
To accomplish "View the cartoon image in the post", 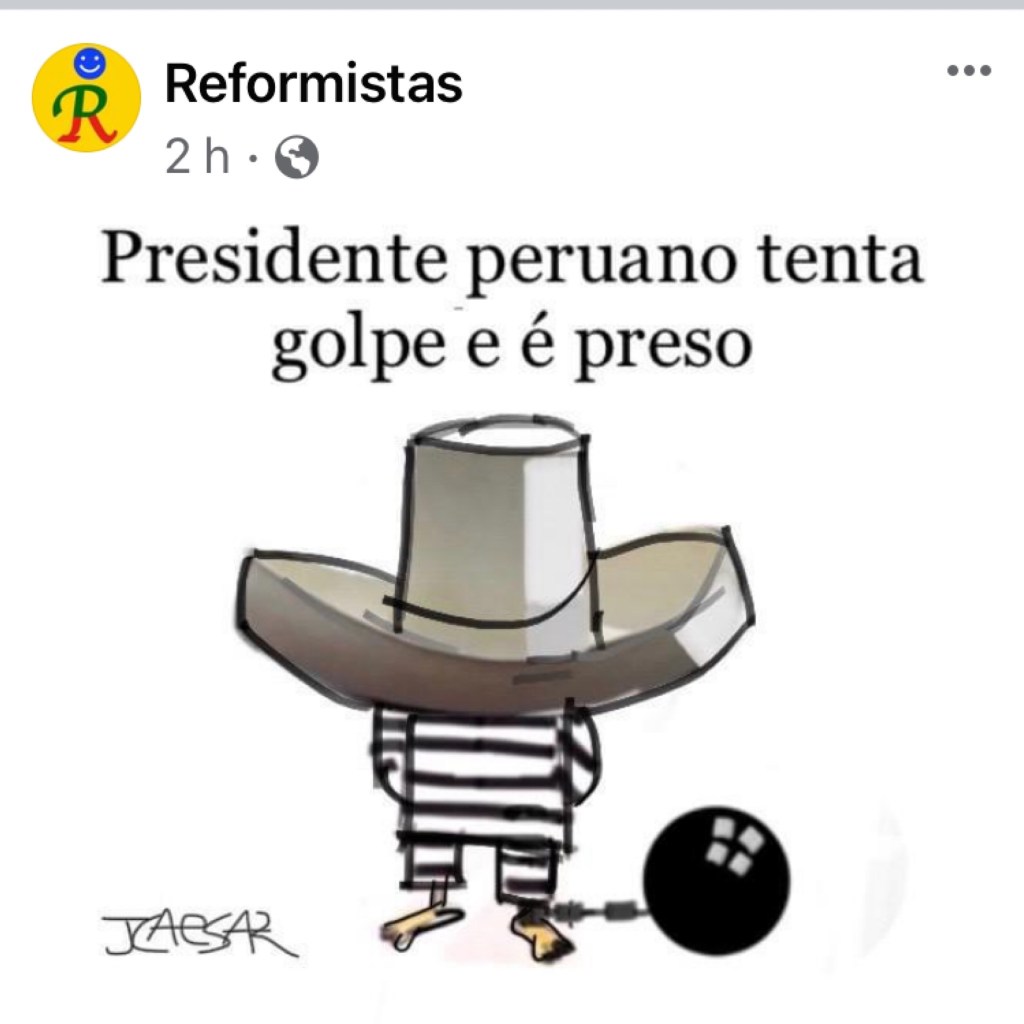I will coord(510,620).
